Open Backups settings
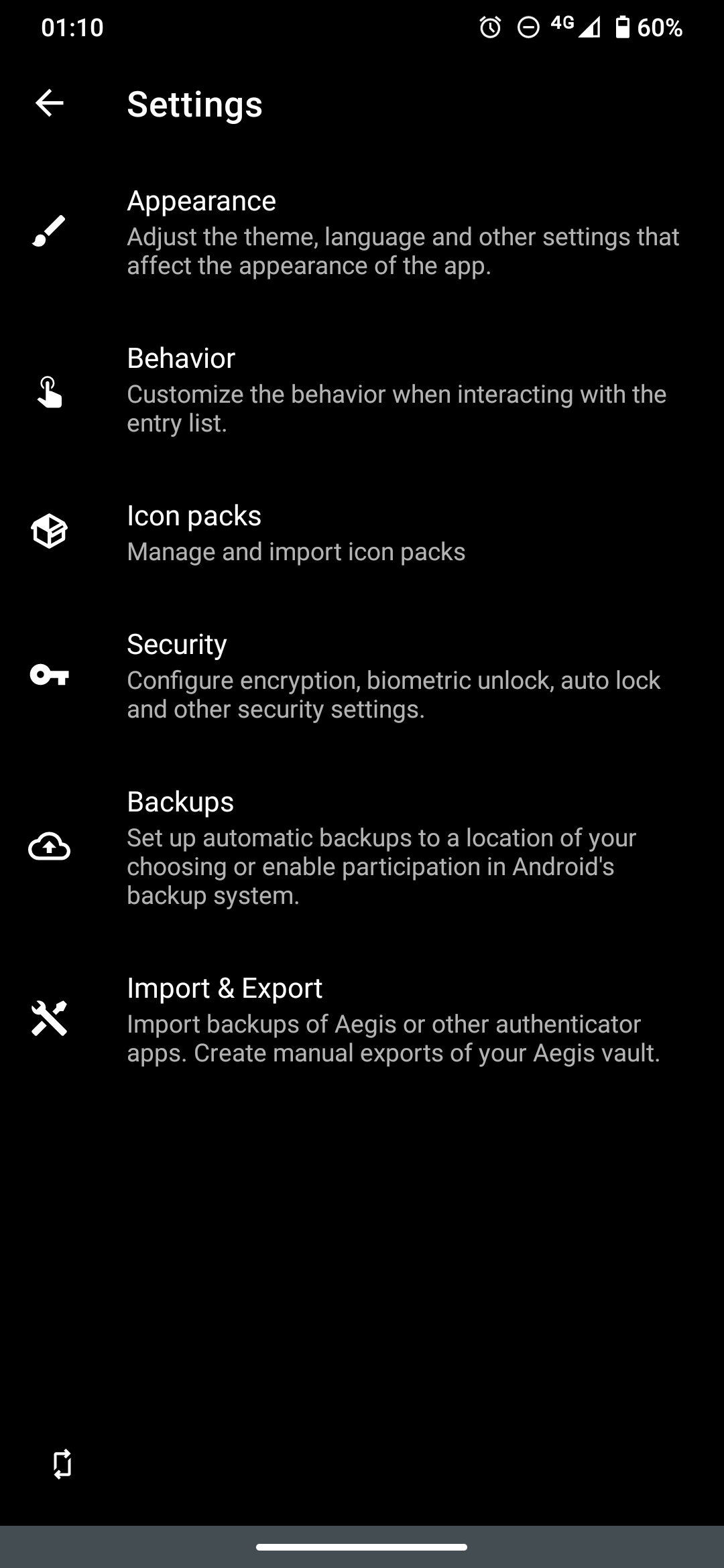The image size is (724, 1568). [x=362, y=848]
